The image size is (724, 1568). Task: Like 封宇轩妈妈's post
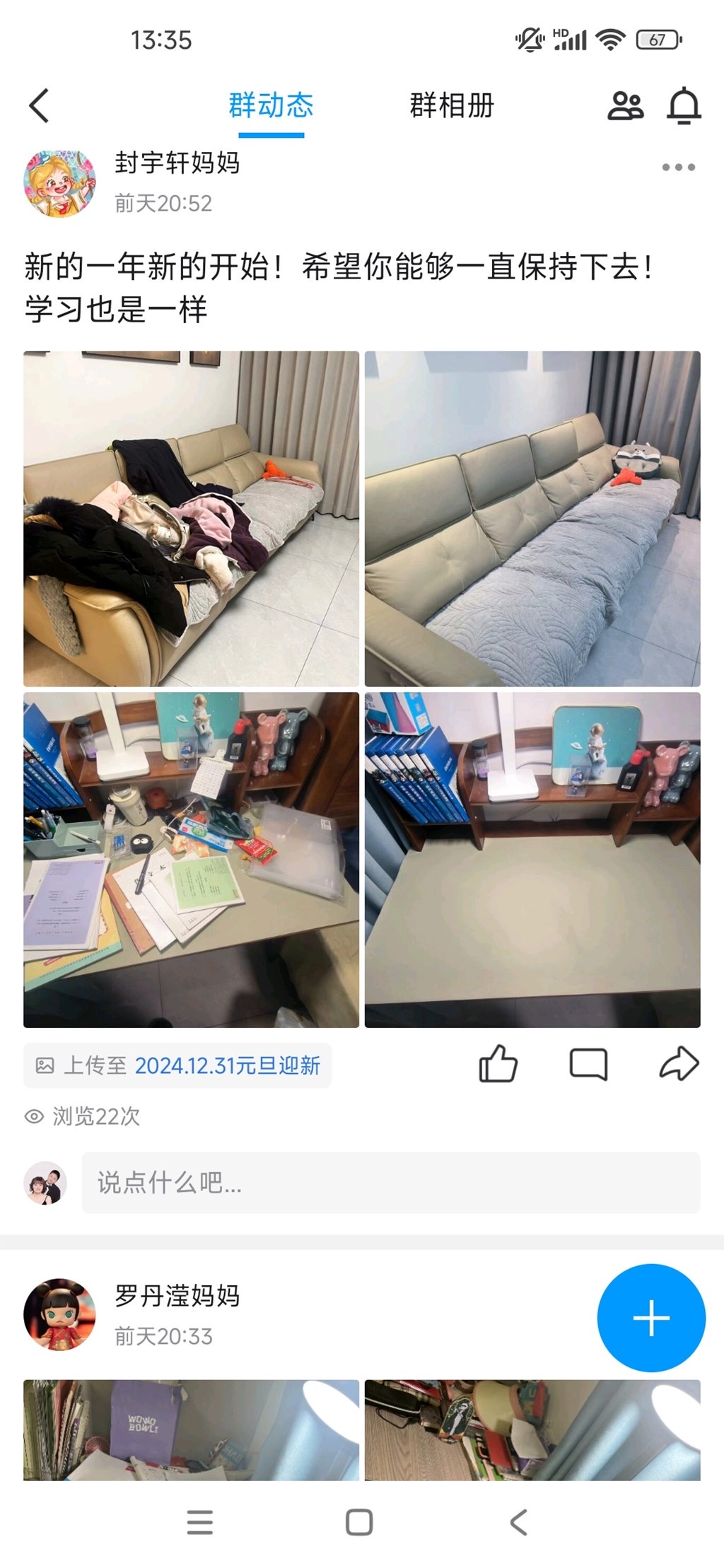click(498, 1064)
